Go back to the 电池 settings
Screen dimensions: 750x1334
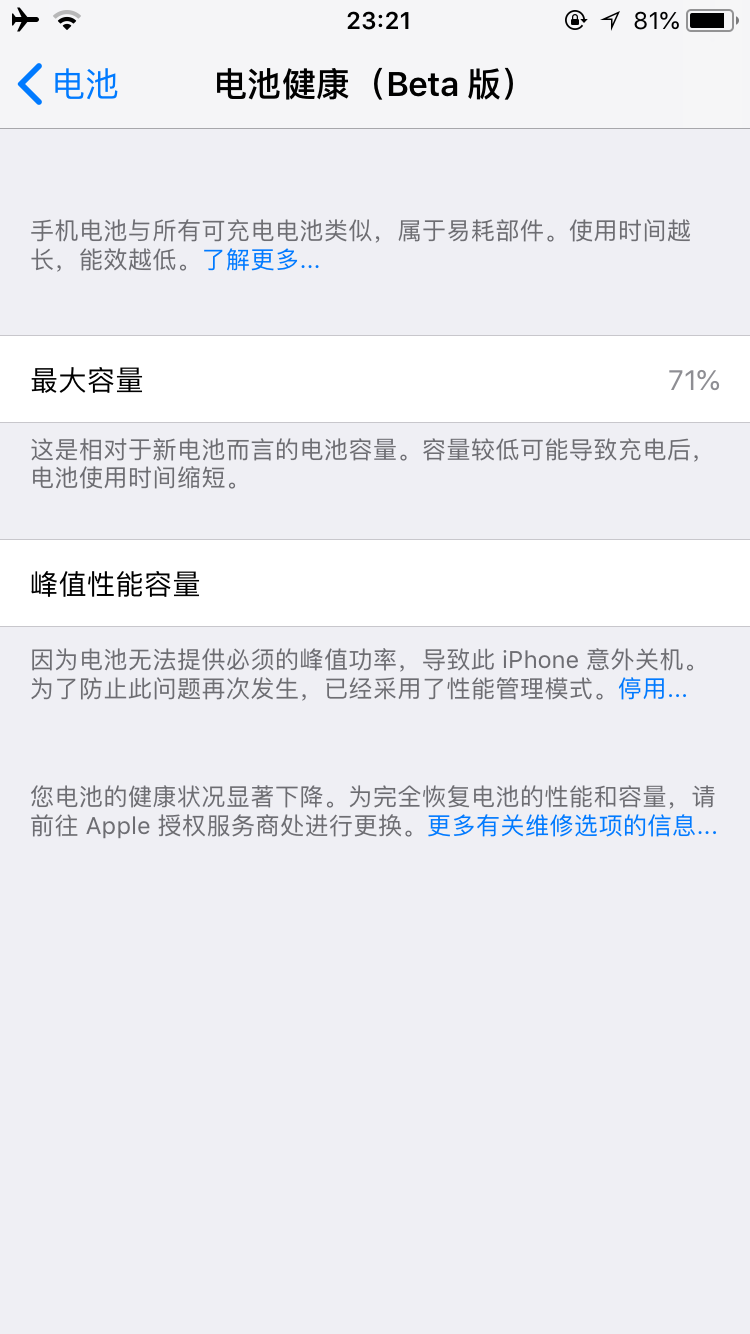68,85
